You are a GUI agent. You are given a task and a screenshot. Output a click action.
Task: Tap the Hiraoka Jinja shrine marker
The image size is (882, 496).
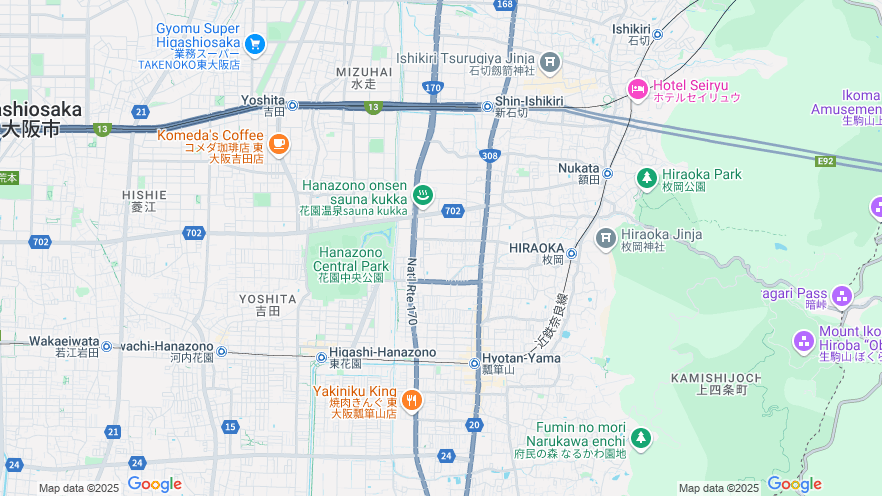click(x=606, y=238)
